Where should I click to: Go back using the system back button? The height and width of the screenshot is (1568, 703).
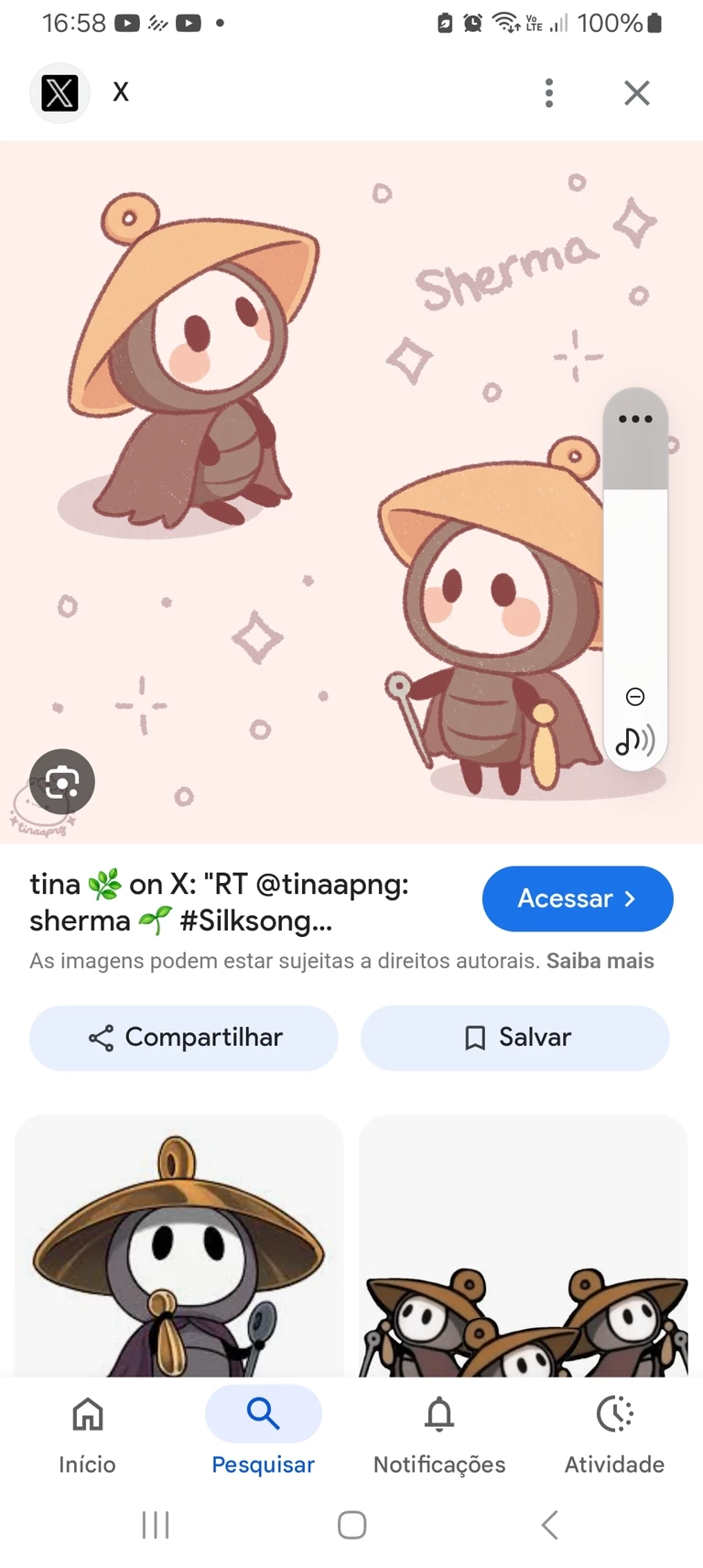click(549, 1525)
